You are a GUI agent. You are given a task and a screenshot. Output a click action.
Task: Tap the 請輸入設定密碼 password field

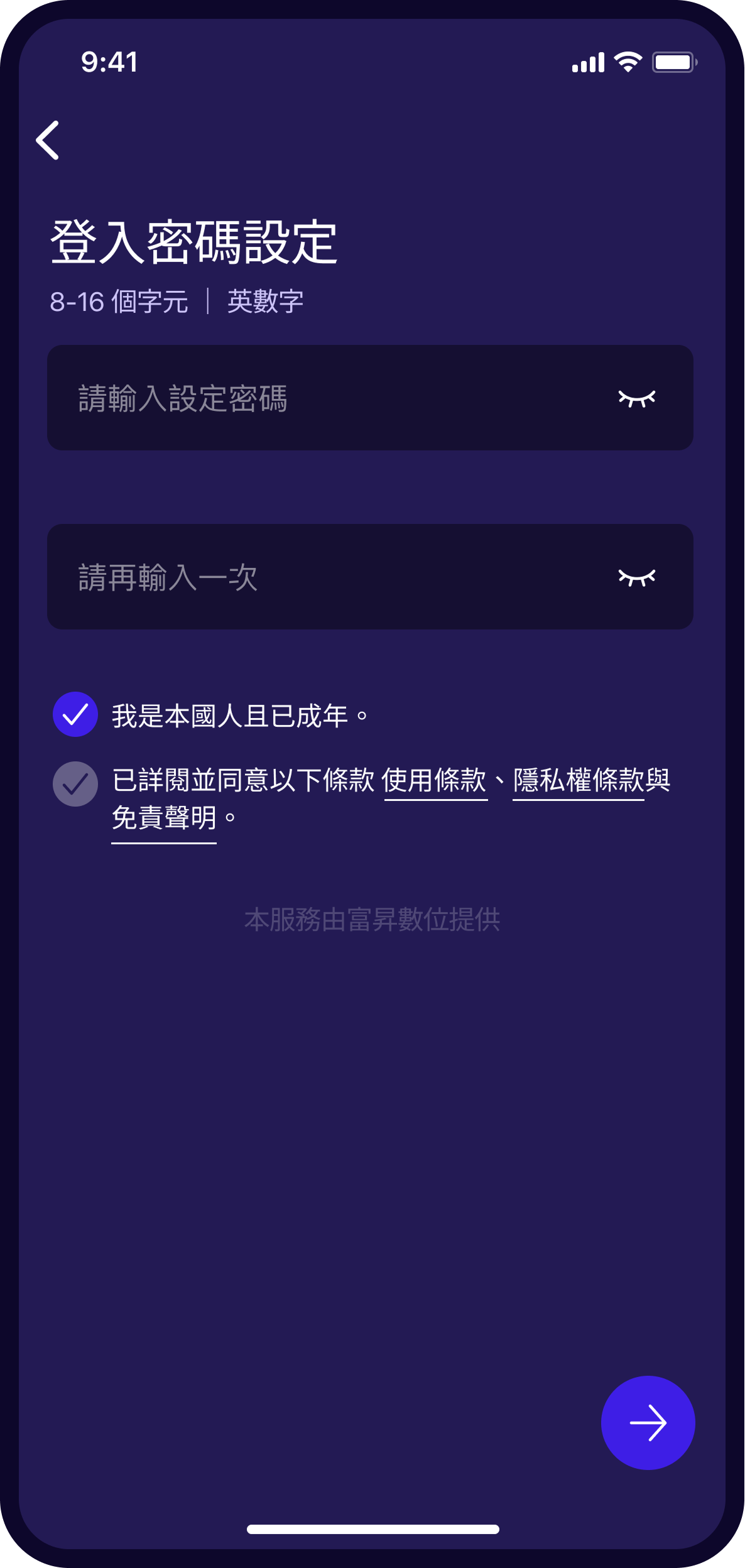click(370, 398)
